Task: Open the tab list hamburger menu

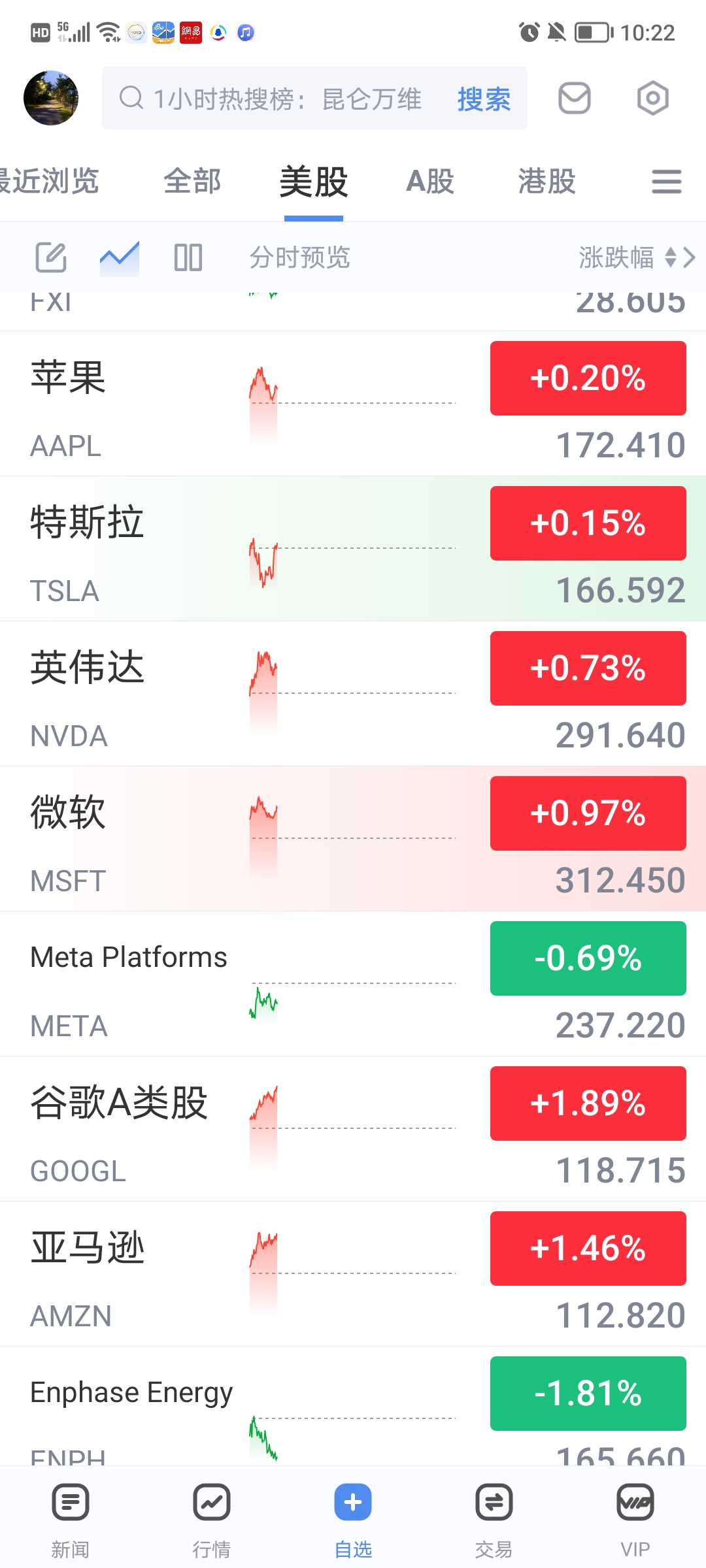Action: (667, 182)
